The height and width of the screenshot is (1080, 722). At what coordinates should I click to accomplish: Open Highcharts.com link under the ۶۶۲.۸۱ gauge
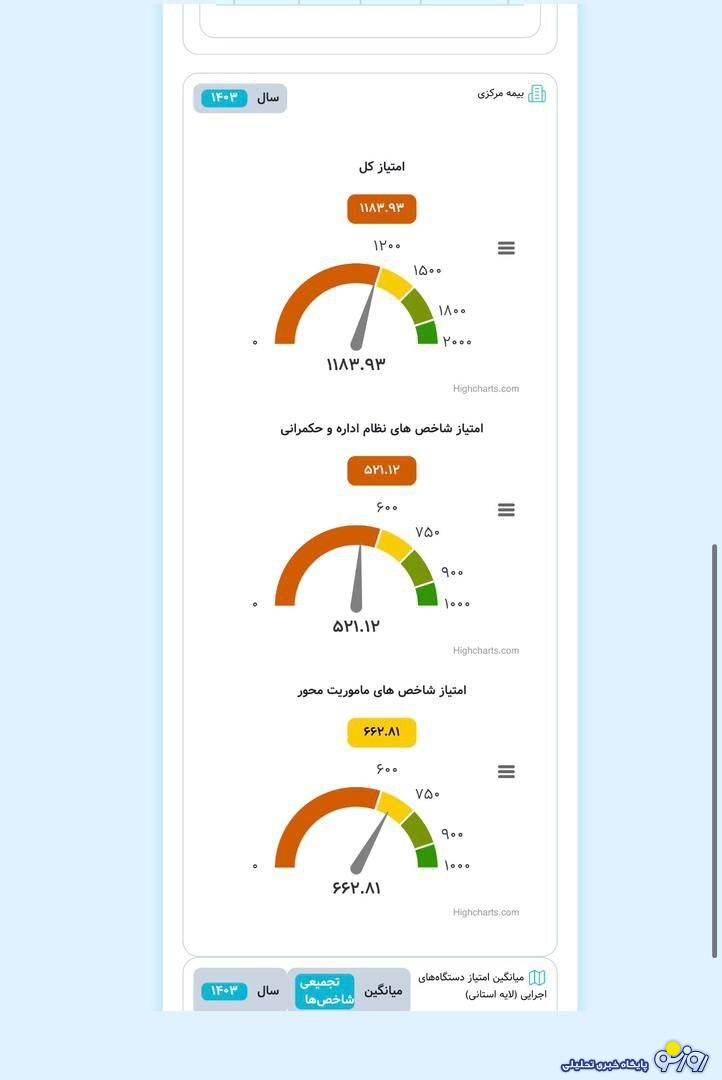(485, 912)
